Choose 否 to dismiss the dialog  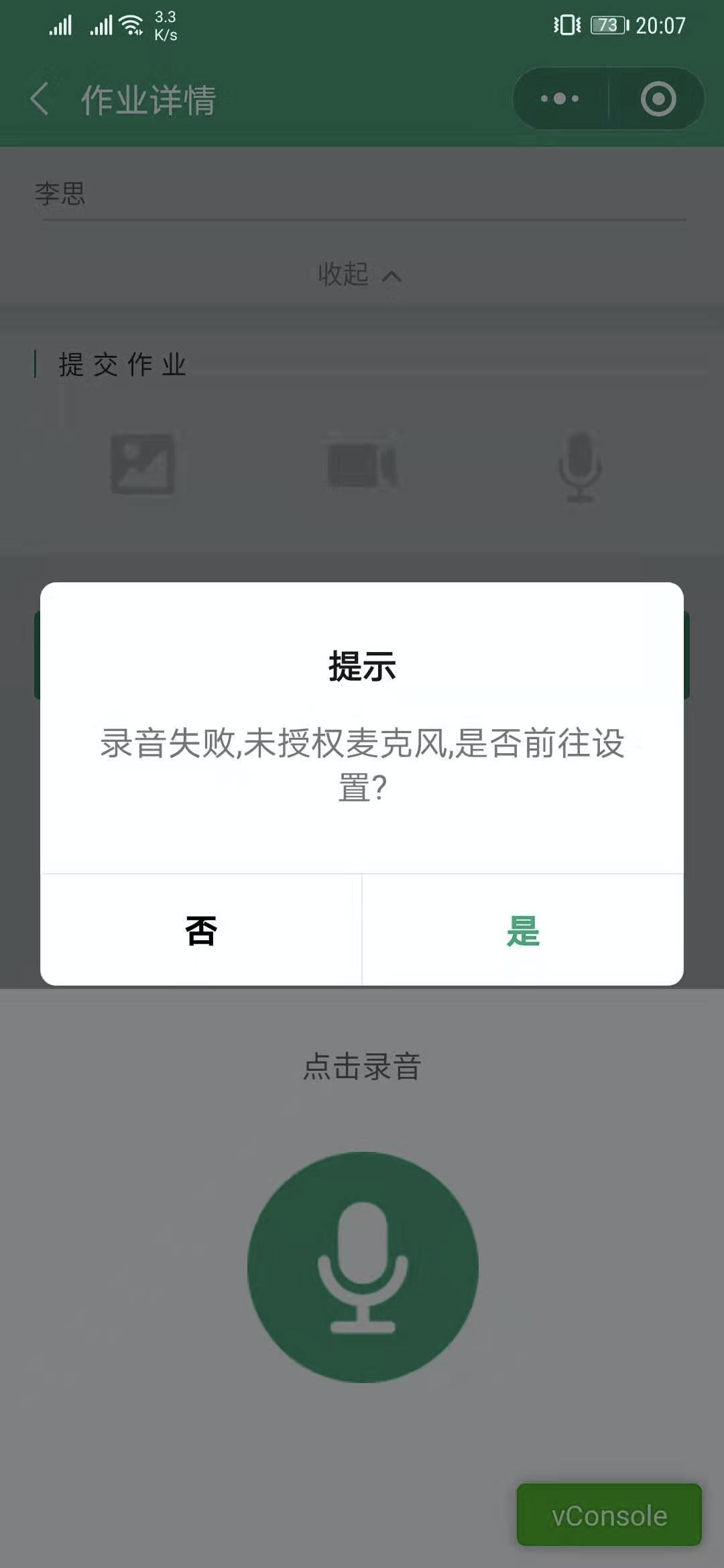201,931
